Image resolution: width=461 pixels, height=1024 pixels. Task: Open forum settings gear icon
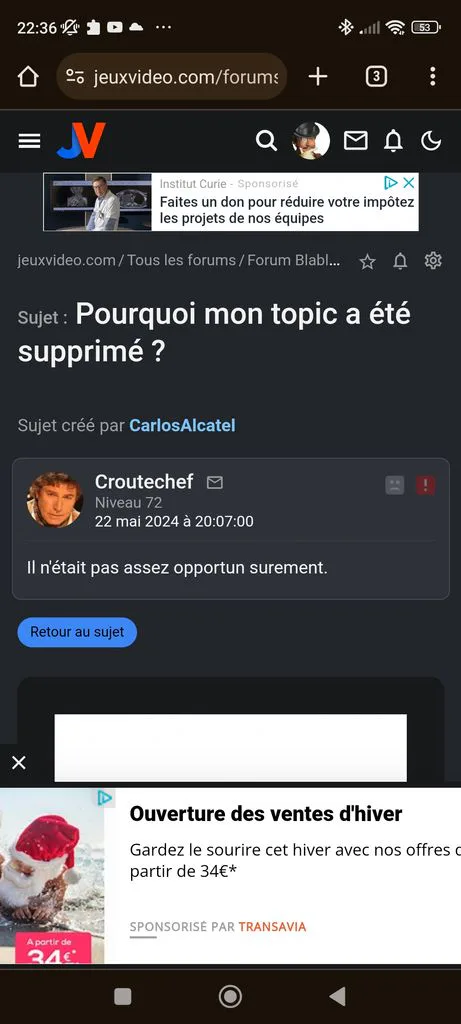coord(433,261)
